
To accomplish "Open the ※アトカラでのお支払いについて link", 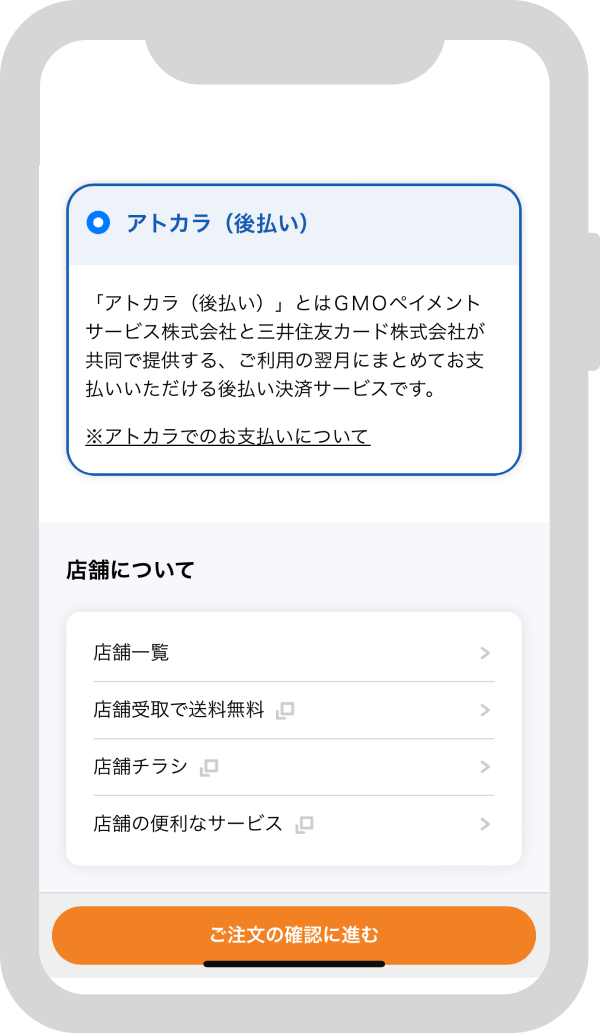I will click(x=227, y=437).
